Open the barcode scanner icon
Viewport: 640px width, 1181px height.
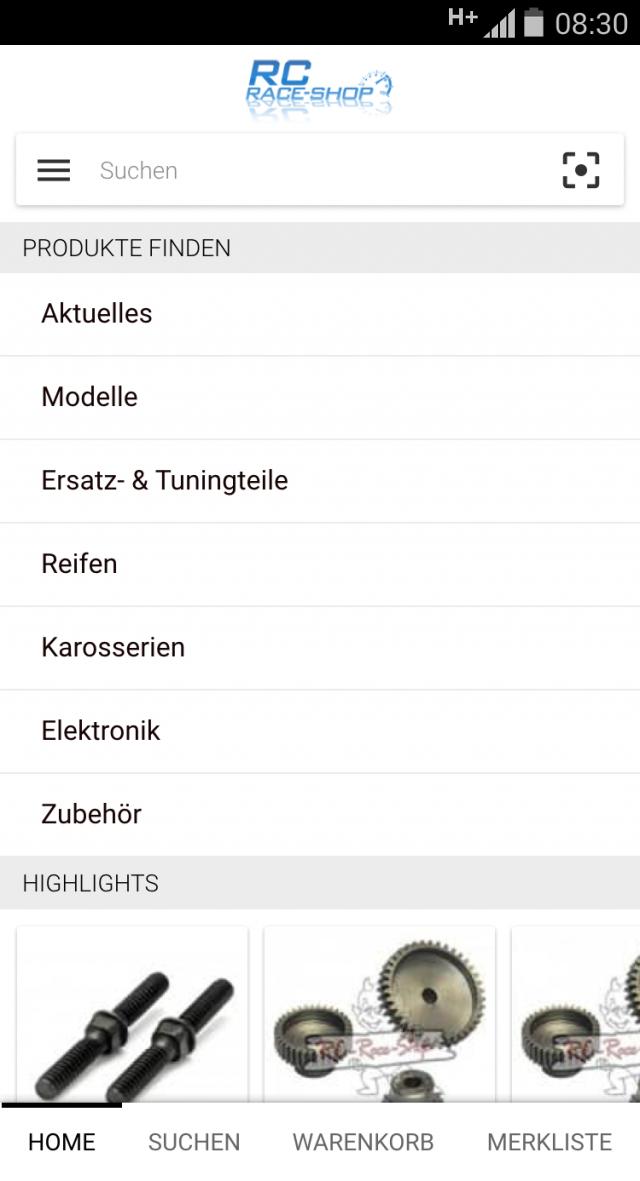[x=581, y=171]
